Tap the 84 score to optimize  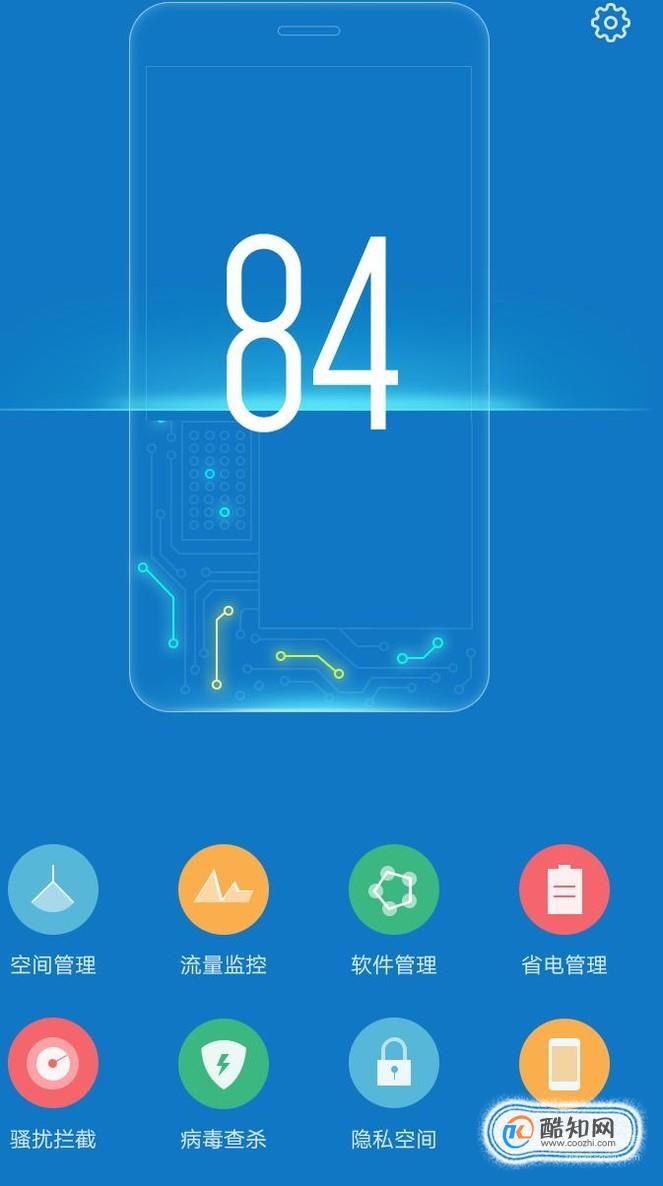click(x=310, y=333)
